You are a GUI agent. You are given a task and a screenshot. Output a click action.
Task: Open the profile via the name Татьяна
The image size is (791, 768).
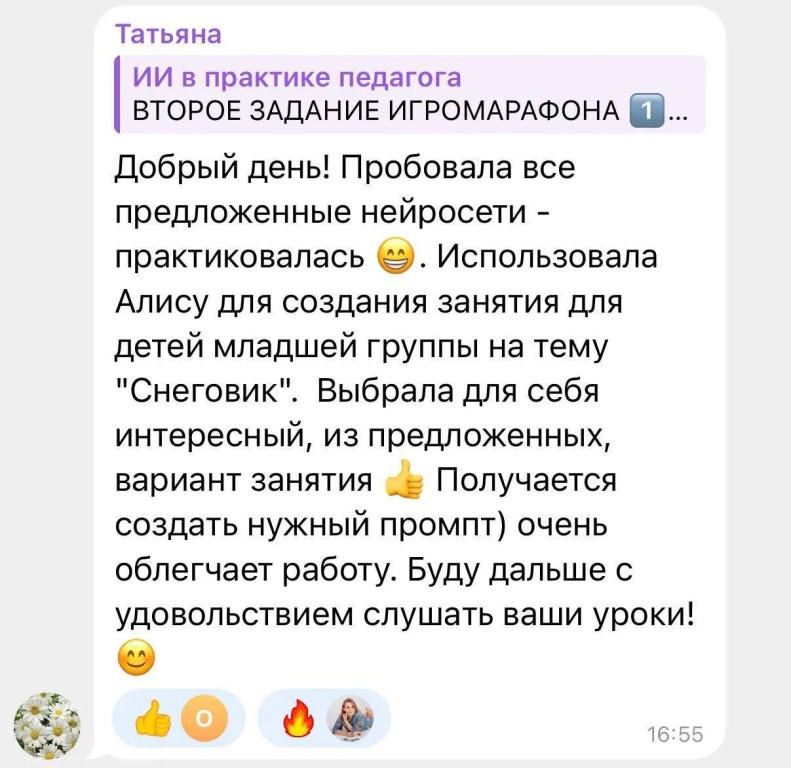coord(169,35)
